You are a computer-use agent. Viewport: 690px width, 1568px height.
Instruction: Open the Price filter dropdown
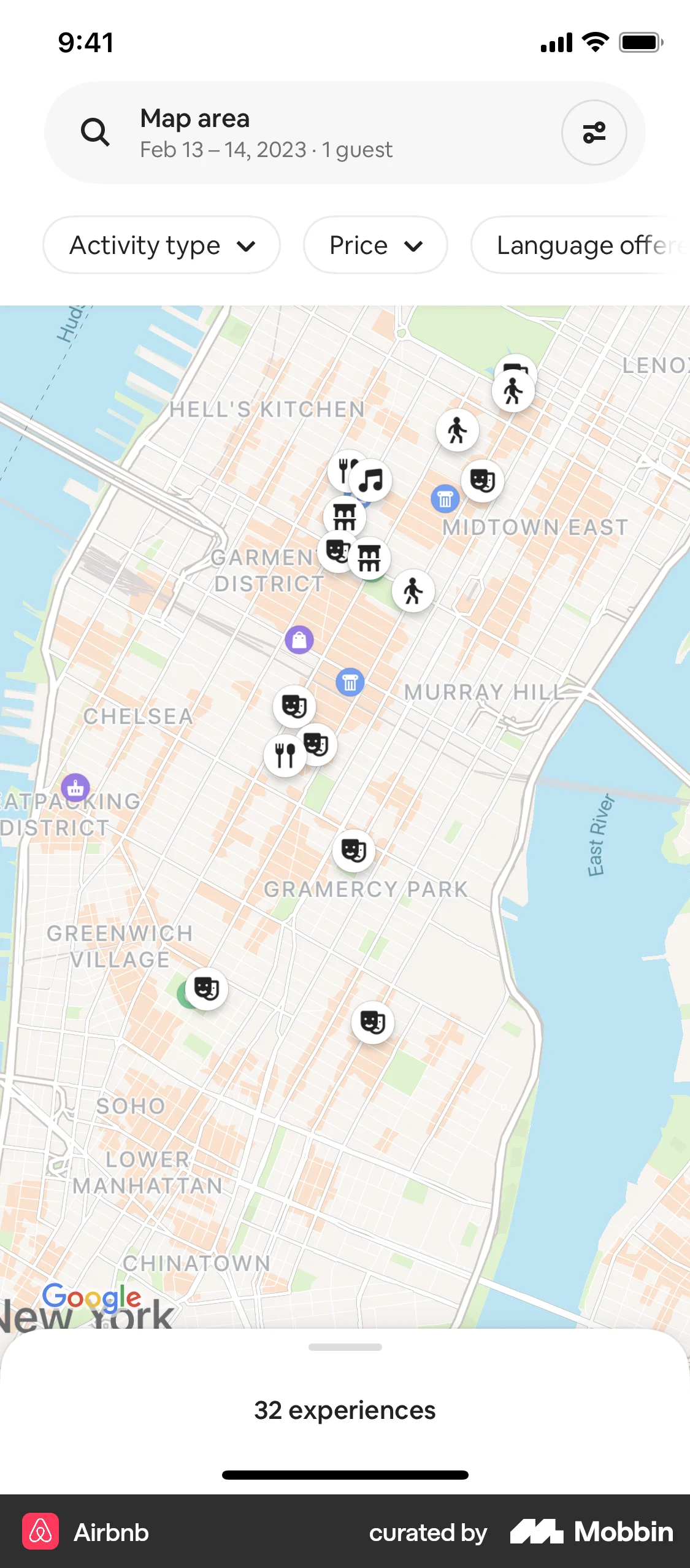[375, 245]
